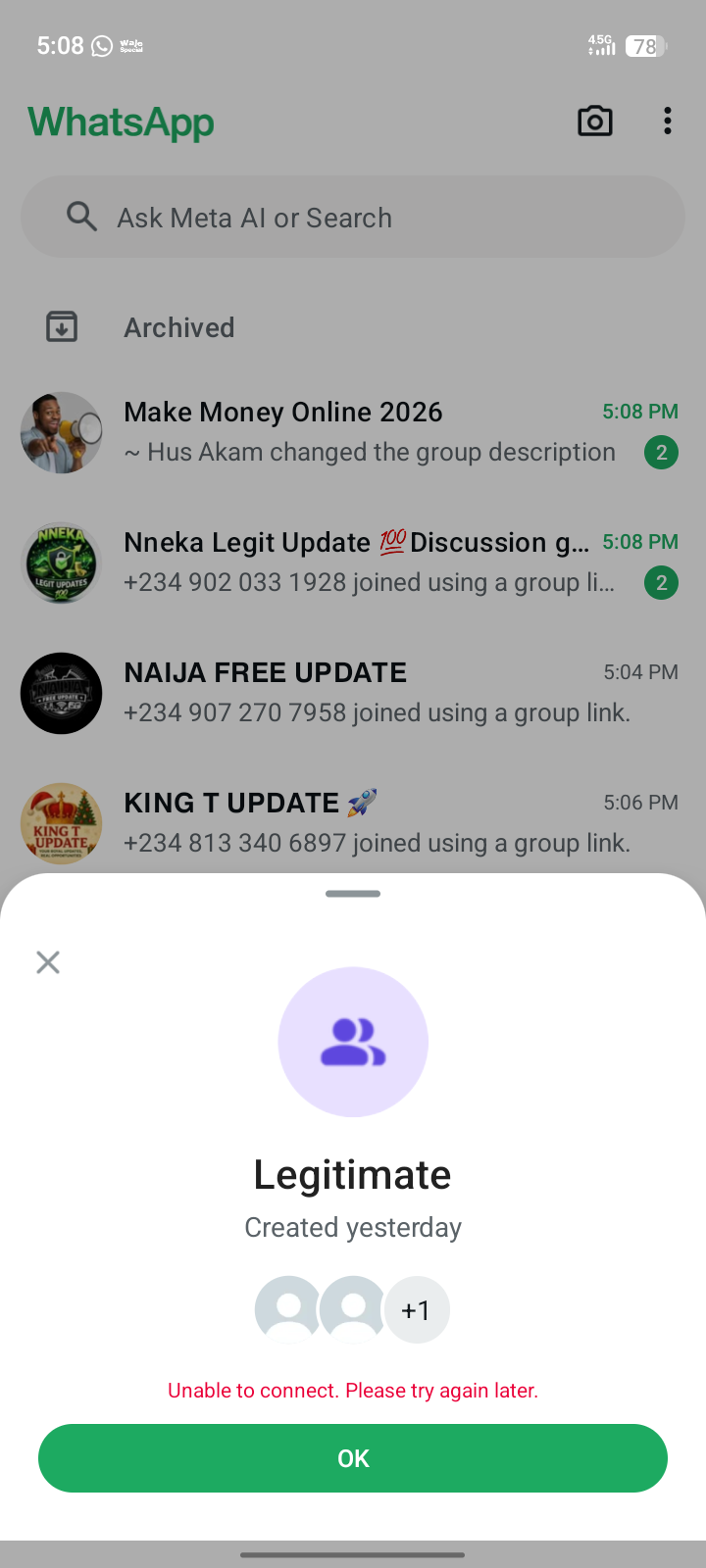This screenshot has height=1568, width=706.
Task: Open the NAIJA FREE UPDATE chat
Action: [x=353, y=693]
